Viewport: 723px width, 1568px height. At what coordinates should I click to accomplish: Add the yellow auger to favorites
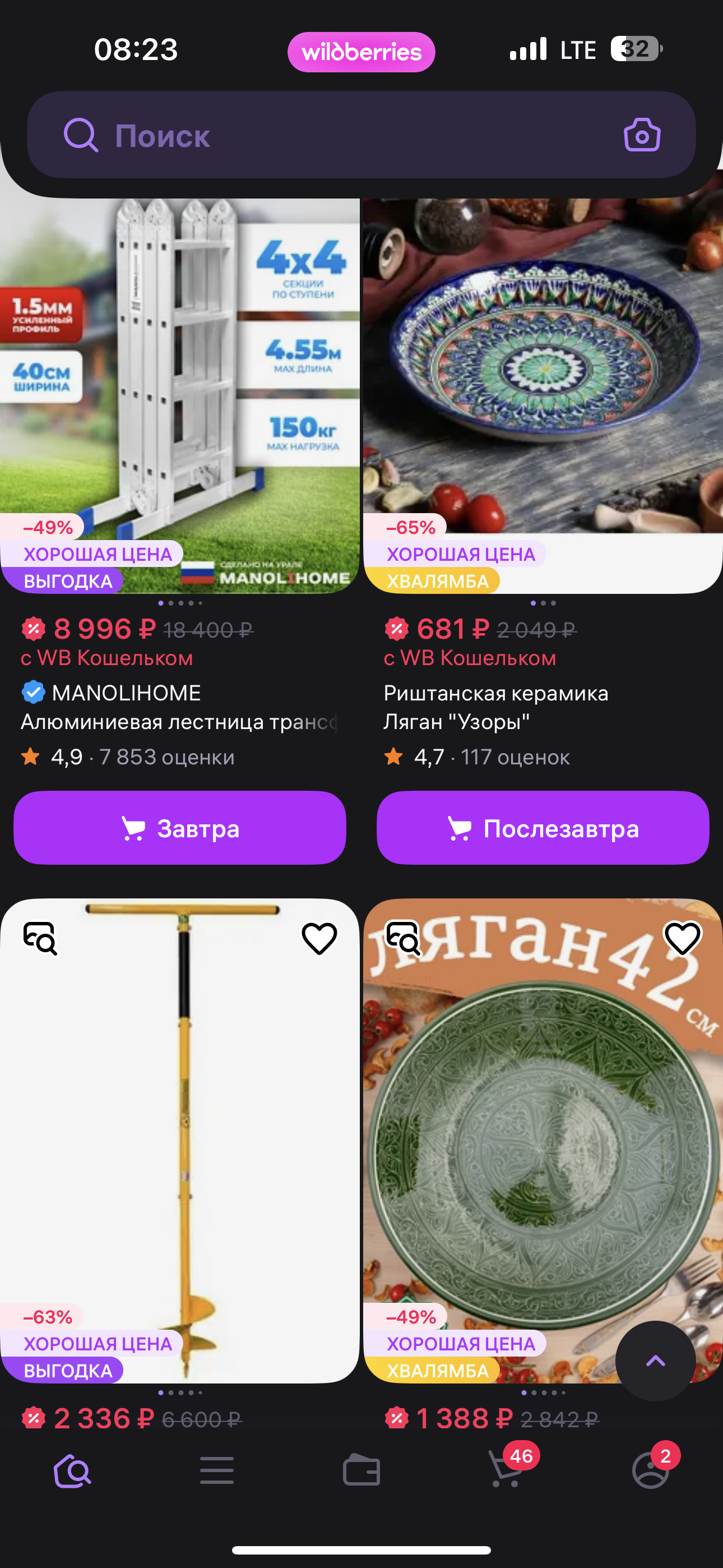(x=319, y=938)
